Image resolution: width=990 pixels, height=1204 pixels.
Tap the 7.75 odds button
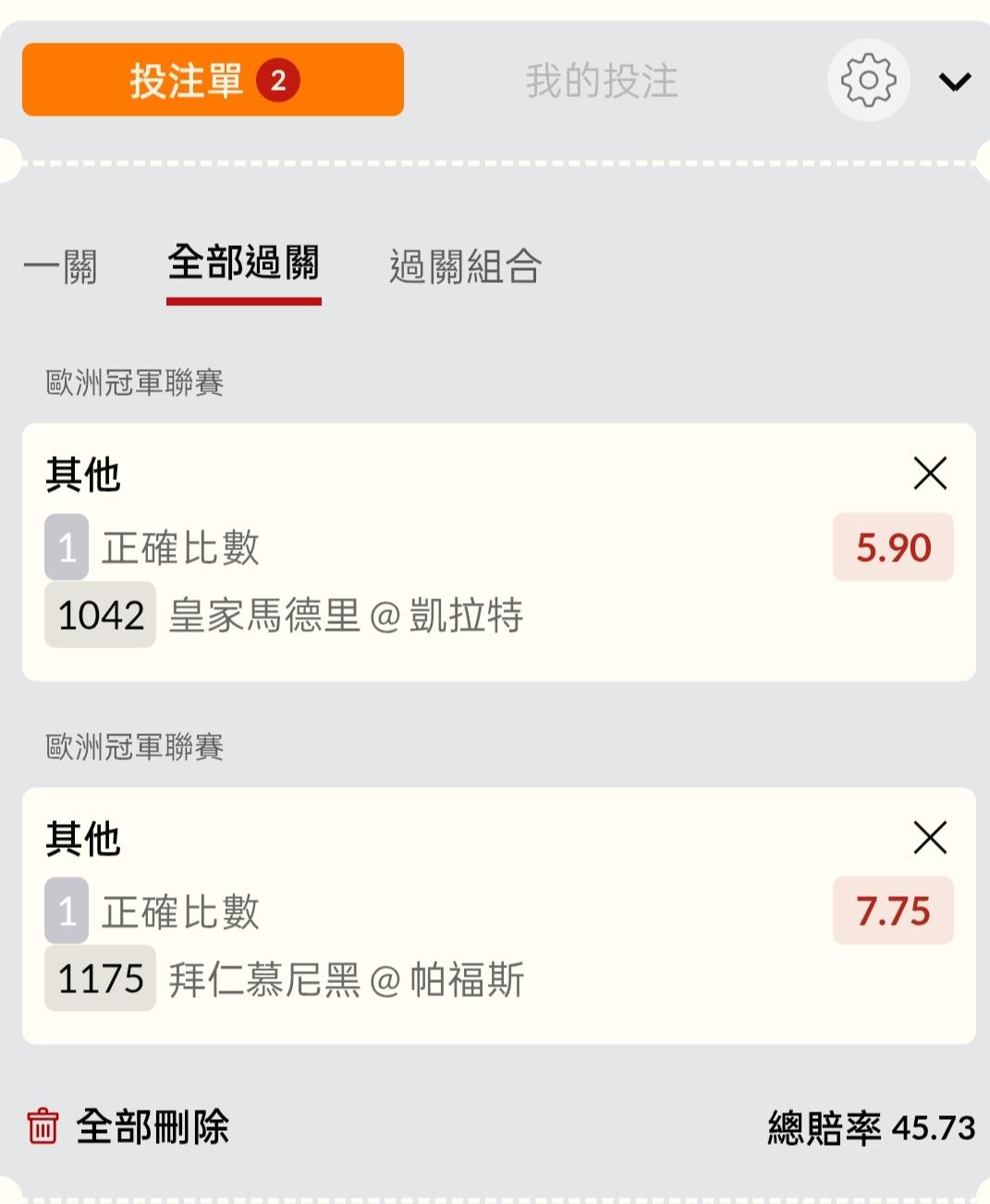click(893, 911)
